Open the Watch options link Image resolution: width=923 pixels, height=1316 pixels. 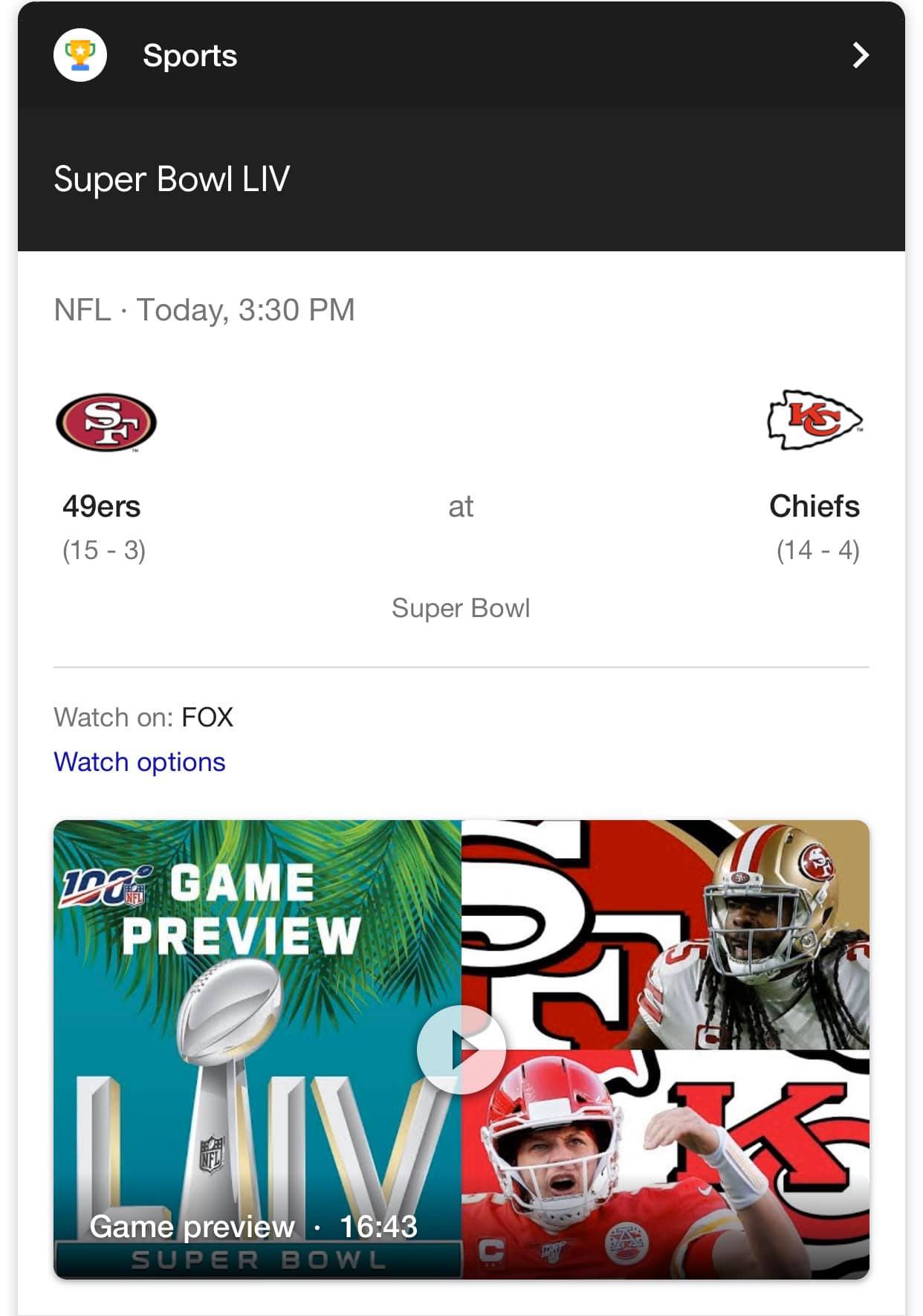pyautogui.click(x=140, y=762)
